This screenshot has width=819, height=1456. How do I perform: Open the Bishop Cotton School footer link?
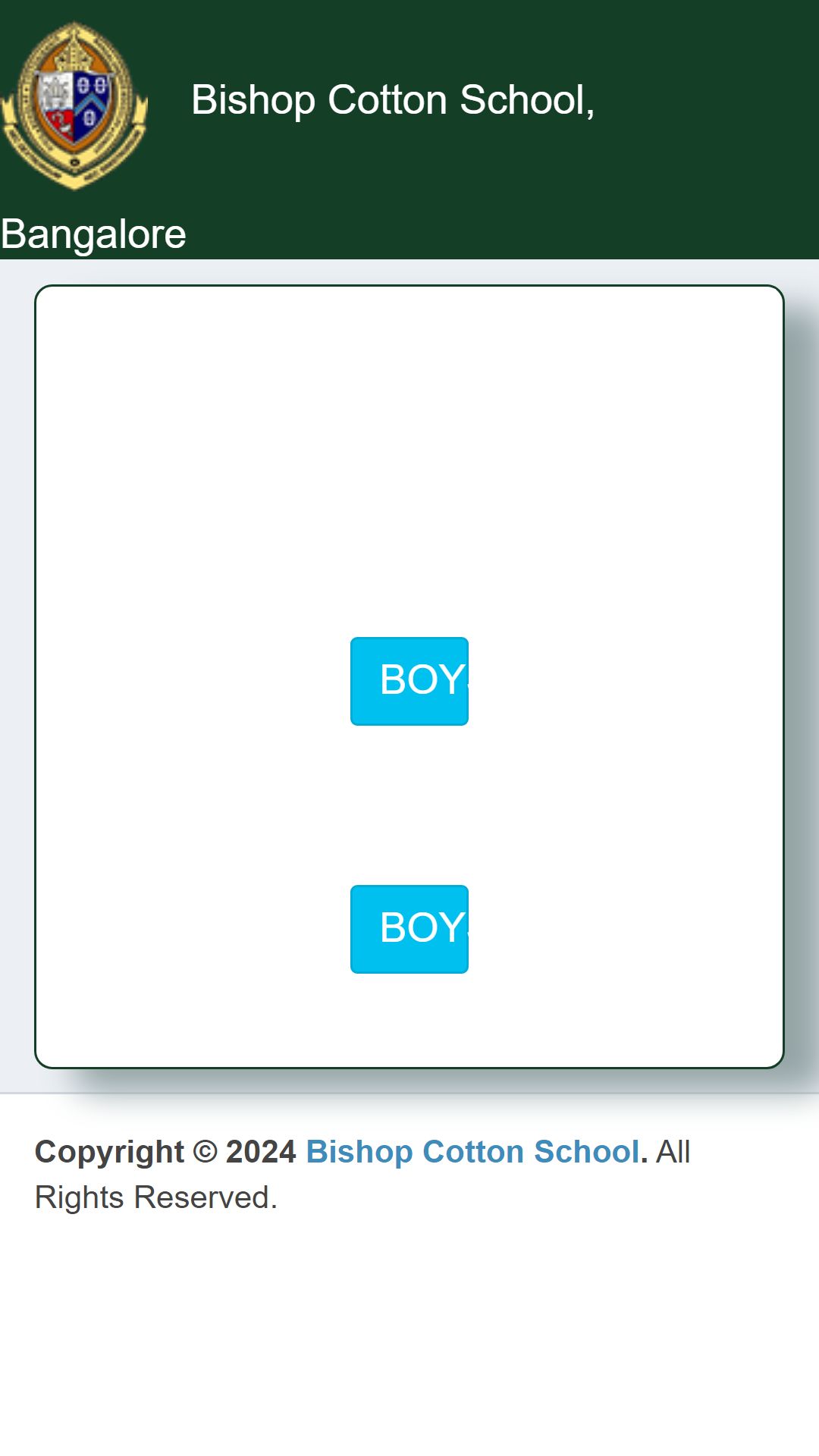(x=473, y=1151)
